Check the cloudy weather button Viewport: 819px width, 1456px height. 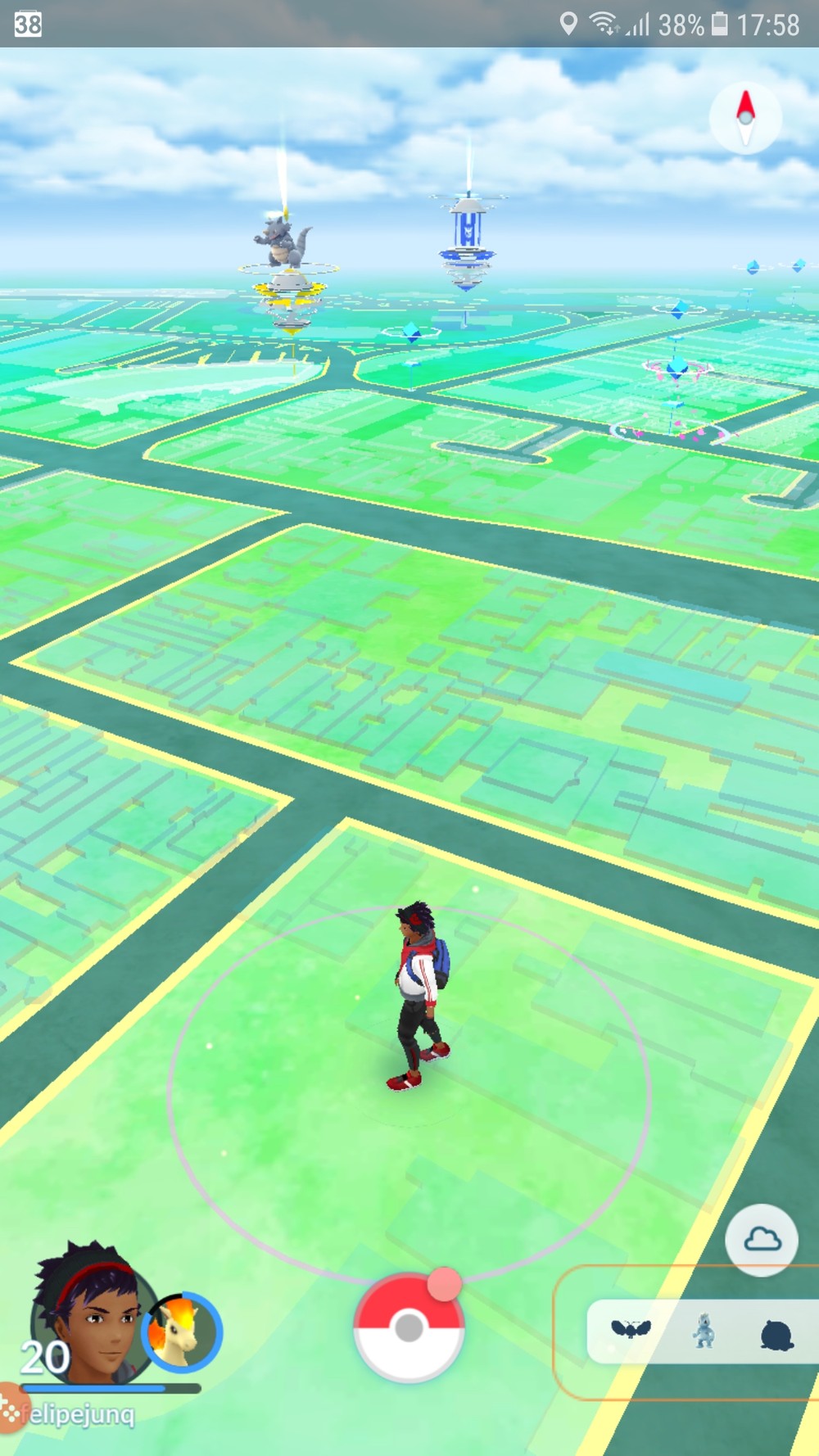tap(762, 1240)
